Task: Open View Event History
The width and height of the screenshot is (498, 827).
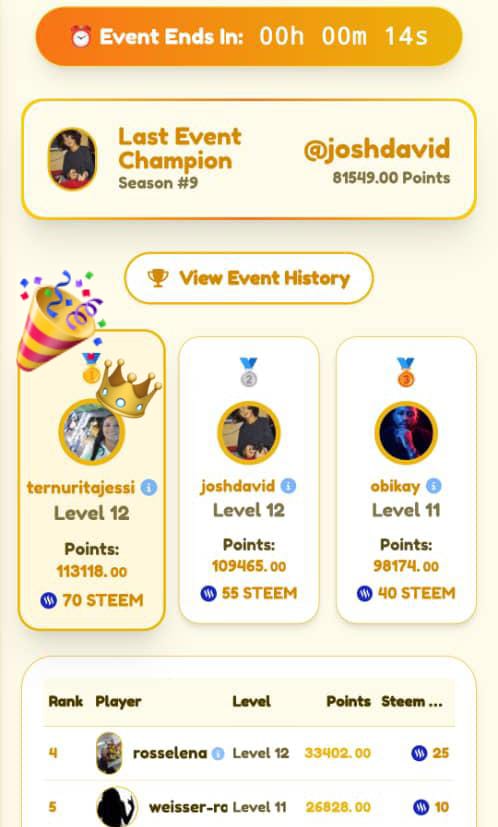Action: coord(248,278)
